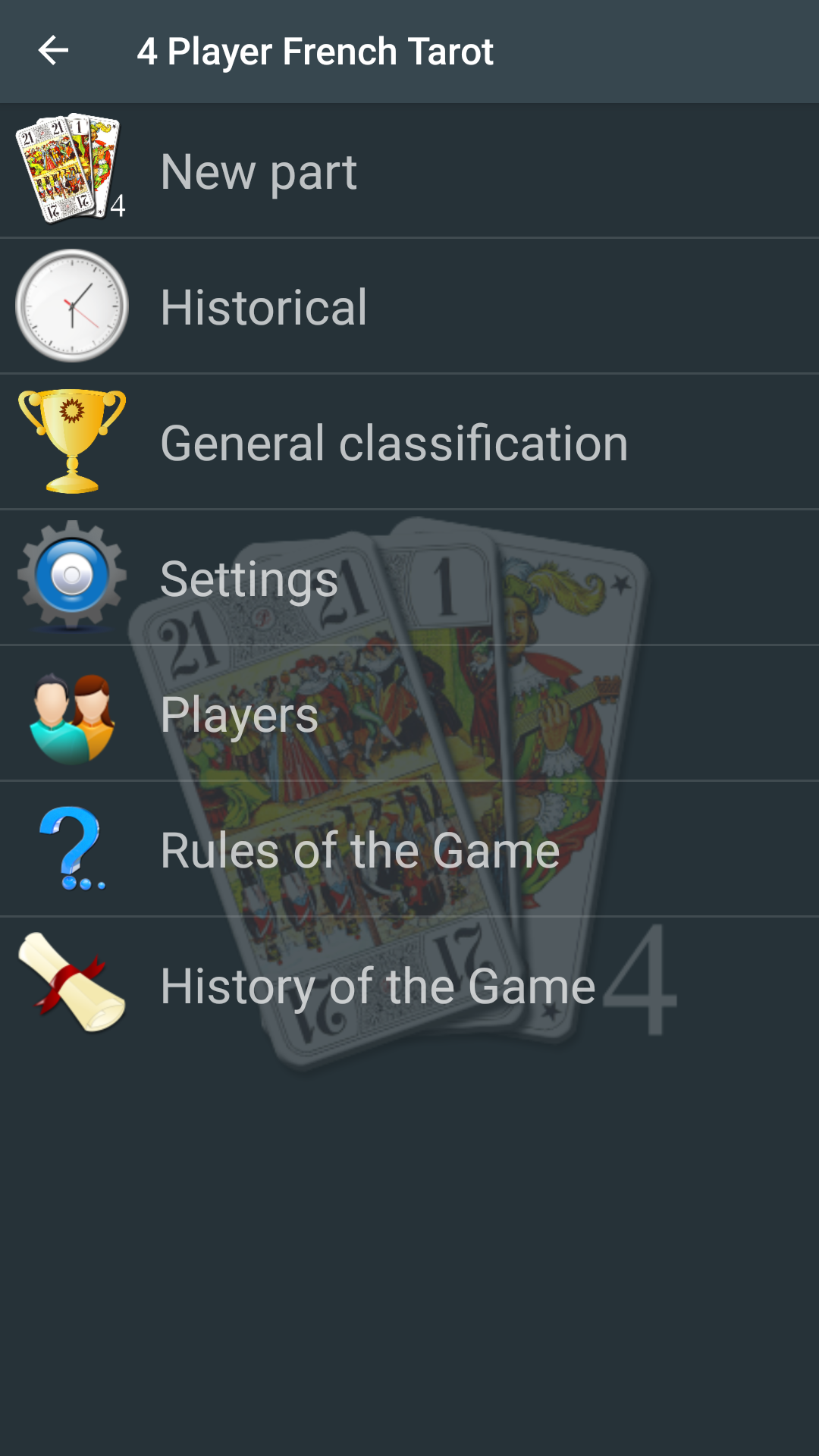Click the question mark icon for Rules of the Game
This screenshot has height=1456, width=819.
pos(71,849)
